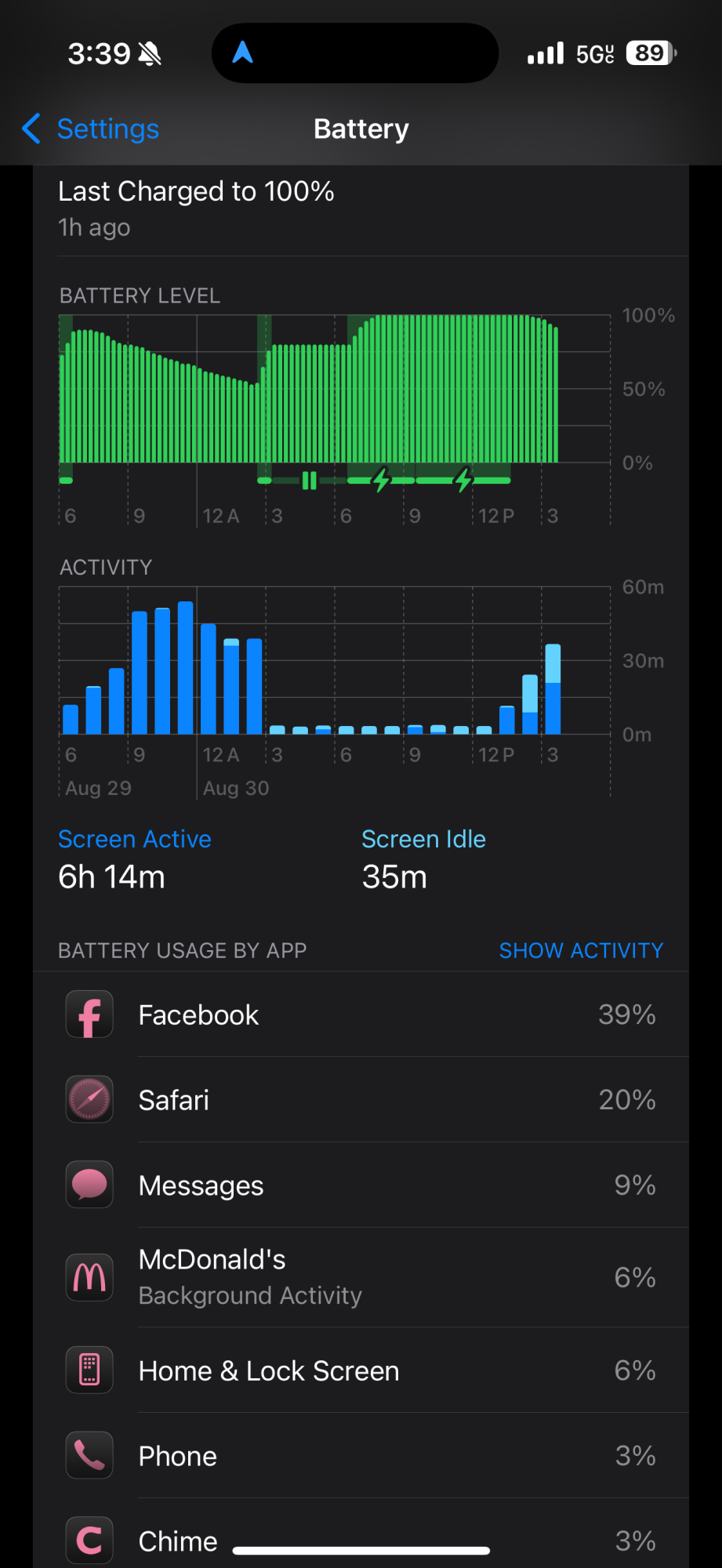Image resolution: width=722 pixels, height=1568 pixels.
Task: Open McDonald's battery usage row
Action: pos(361,1277)
